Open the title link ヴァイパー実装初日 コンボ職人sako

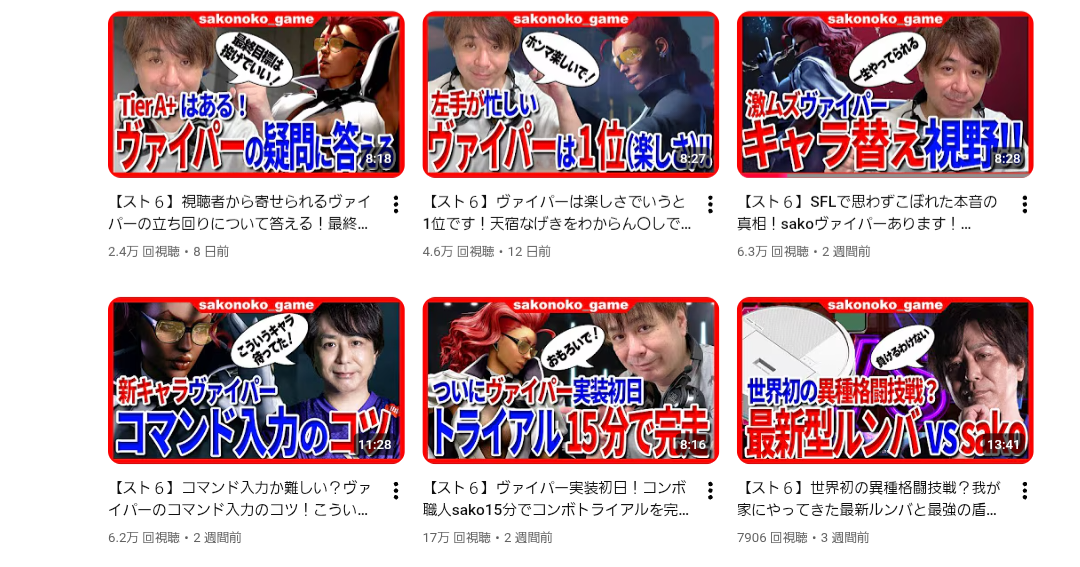coord(555,499)
